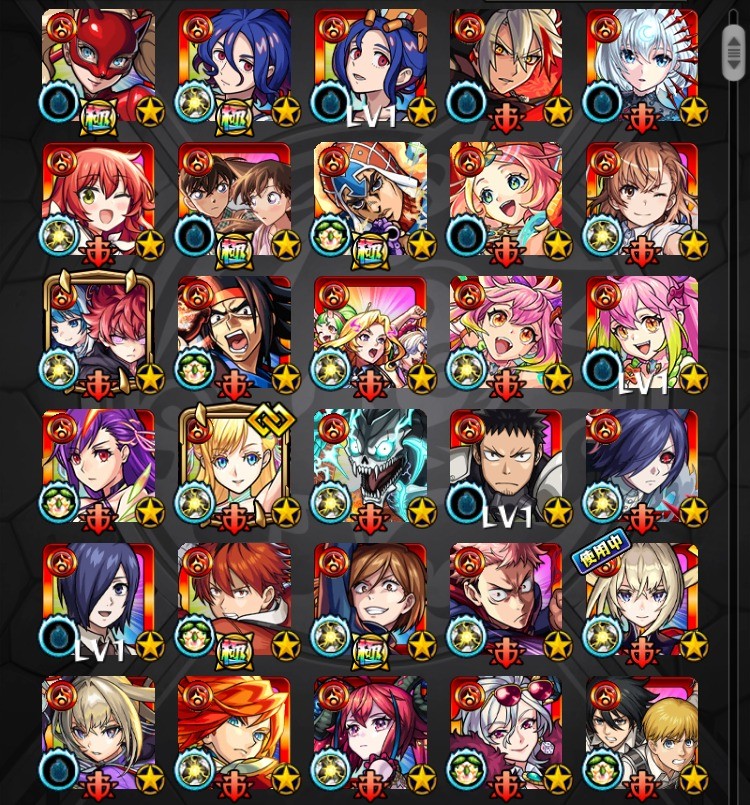Open the gunman with blue patterned hat
The image size is (750, 805).
370,199
